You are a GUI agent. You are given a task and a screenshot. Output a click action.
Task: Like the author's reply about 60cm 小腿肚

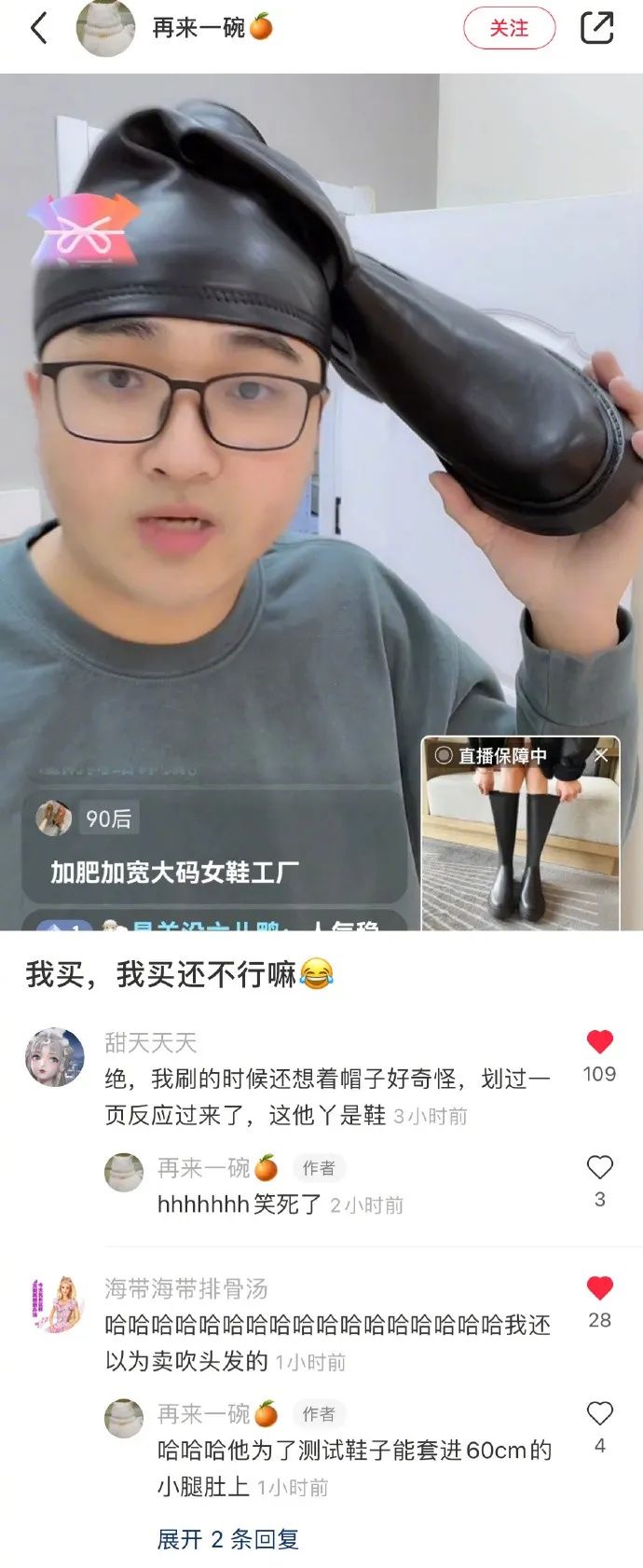(599, 1414)
